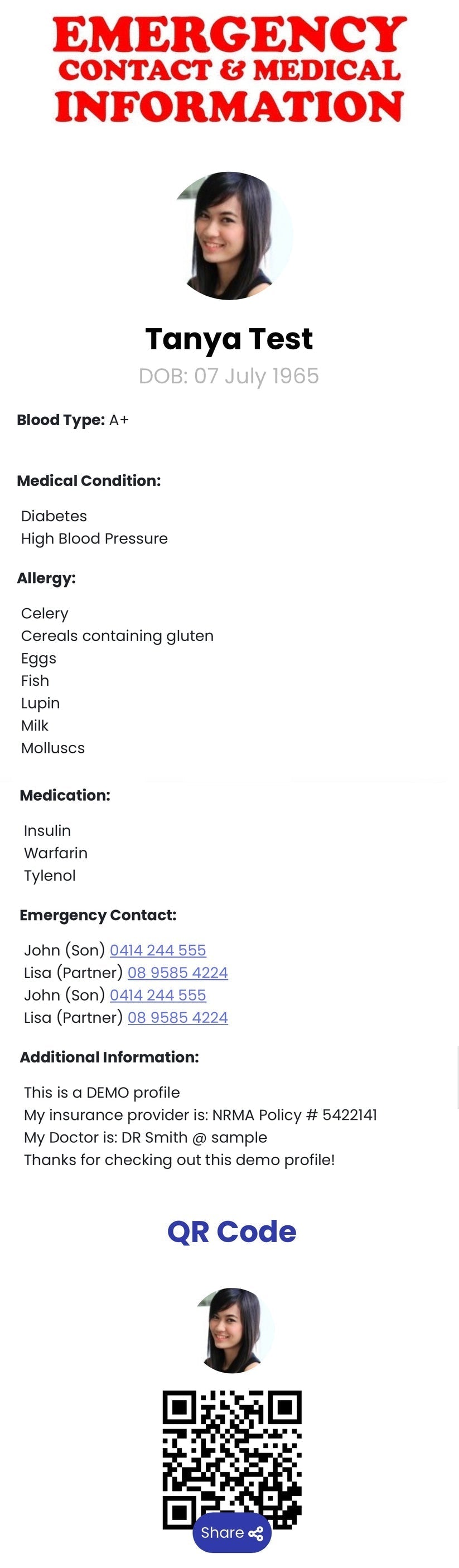The image size is (459, 1568).
Task: Call John (Son) from the first contact listing
Action: pyautogui.click(x=158, y=950)
